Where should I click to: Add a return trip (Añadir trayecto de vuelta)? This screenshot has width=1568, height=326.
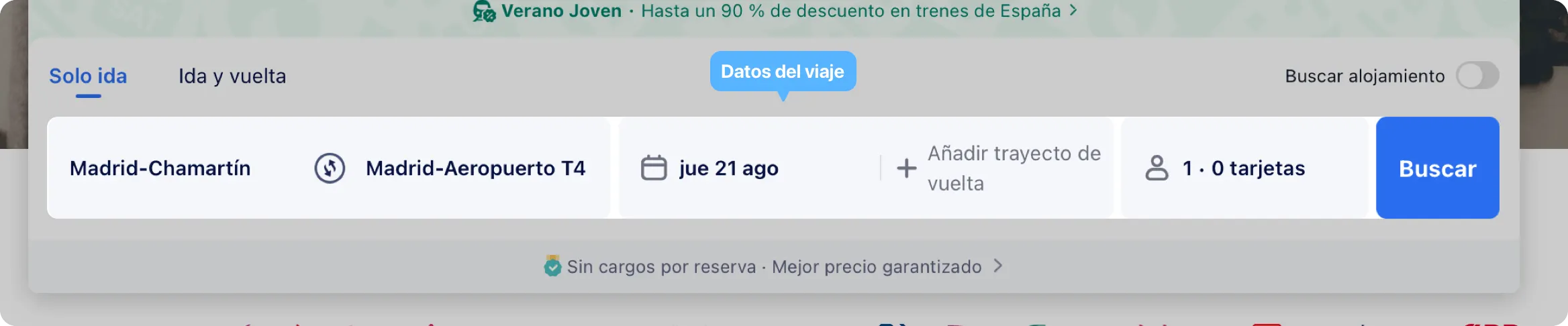click(1000, 168)
